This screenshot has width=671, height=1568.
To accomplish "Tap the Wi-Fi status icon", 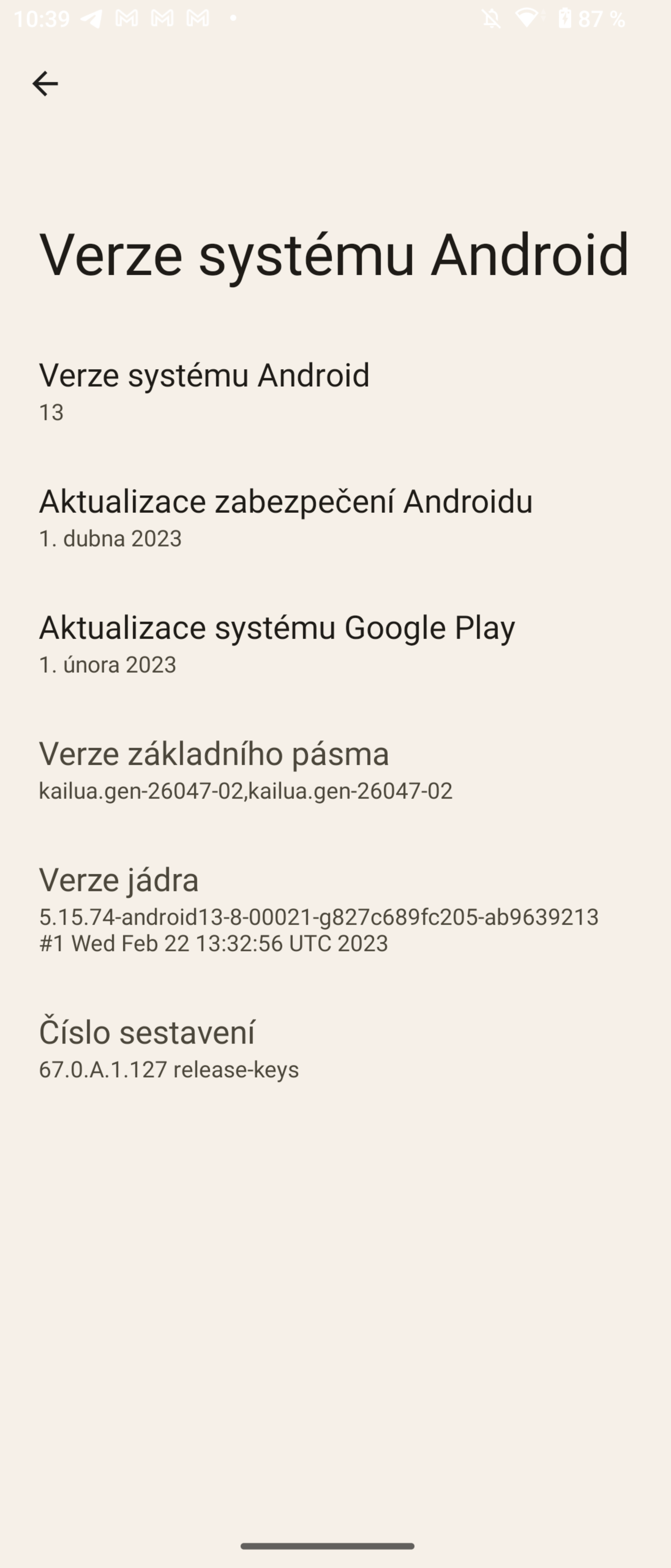I will tap(528, 18).
